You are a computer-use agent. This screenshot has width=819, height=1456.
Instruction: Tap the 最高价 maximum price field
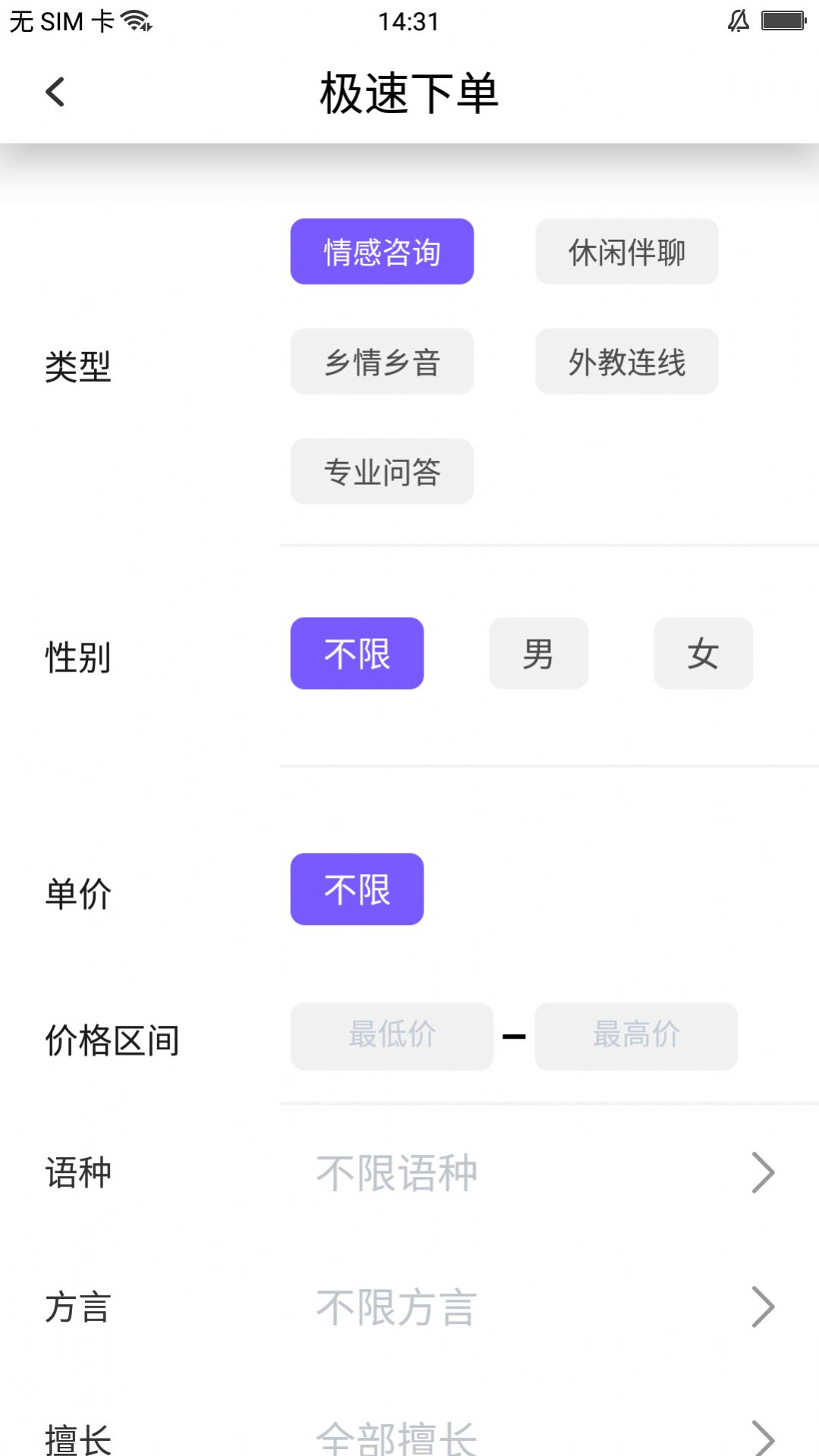tap(635, 1036)
